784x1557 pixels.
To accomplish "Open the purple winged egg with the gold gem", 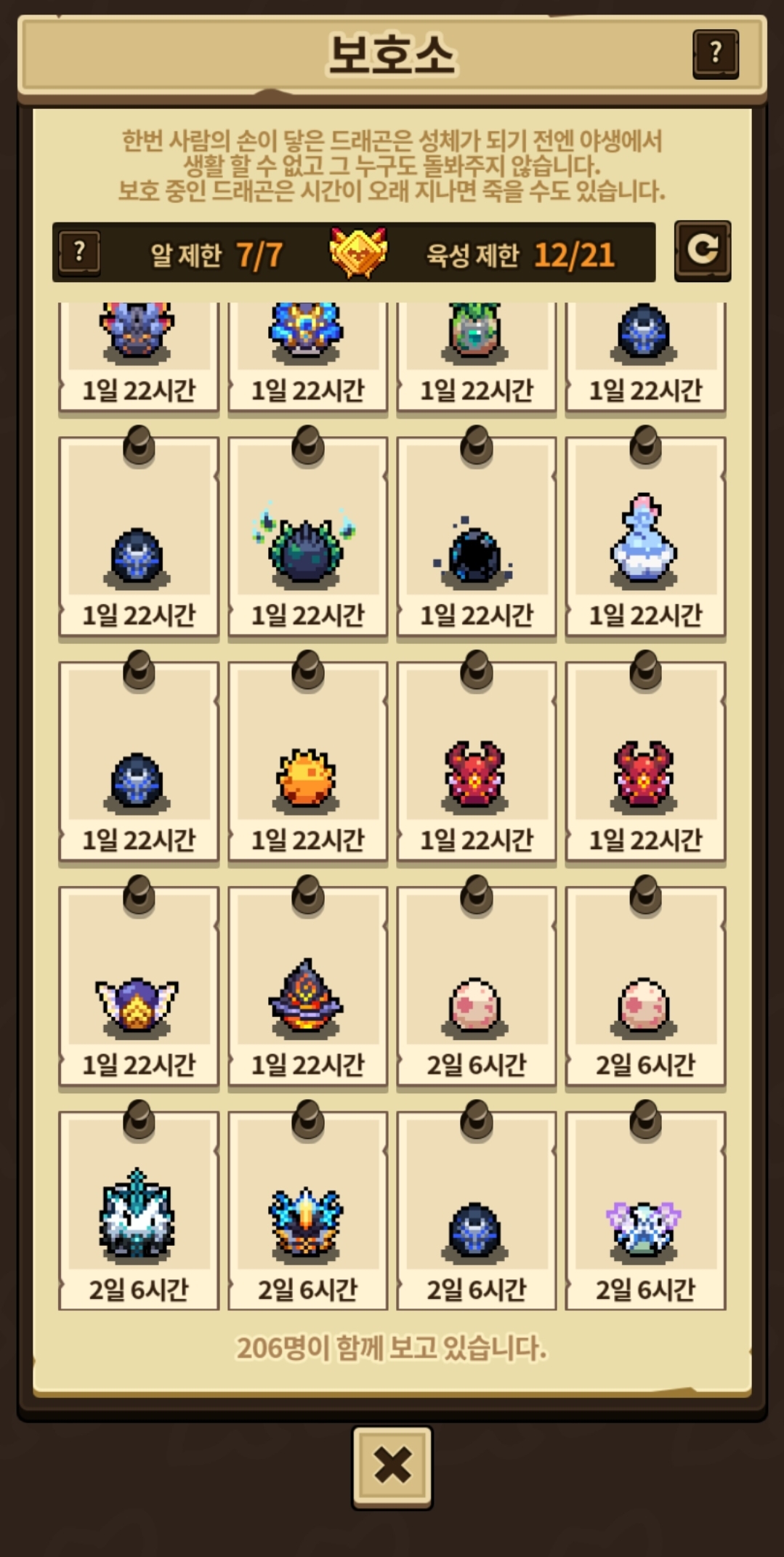I will (138, 986).
